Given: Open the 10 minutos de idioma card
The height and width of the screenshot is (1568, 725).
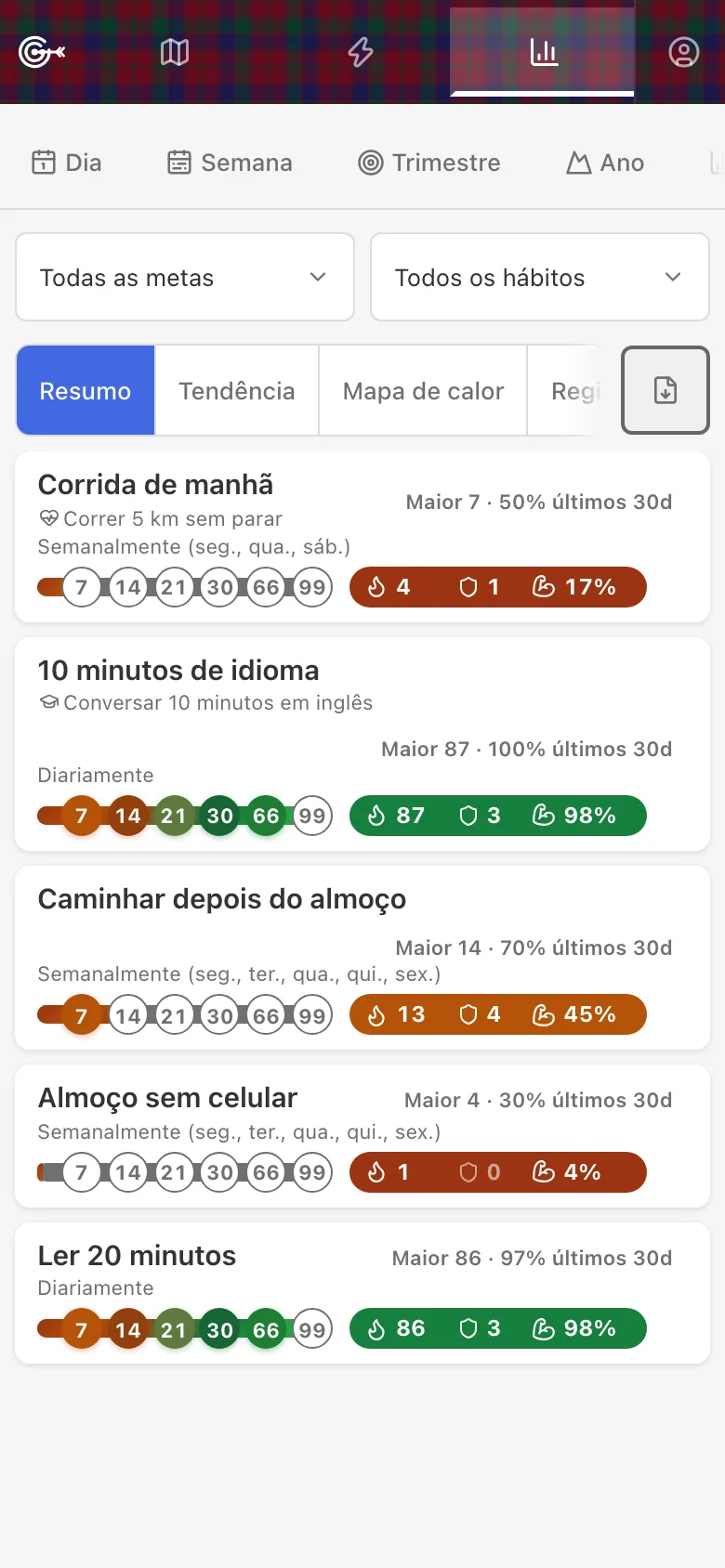Looking at the screenshot, I should [362, 744].
